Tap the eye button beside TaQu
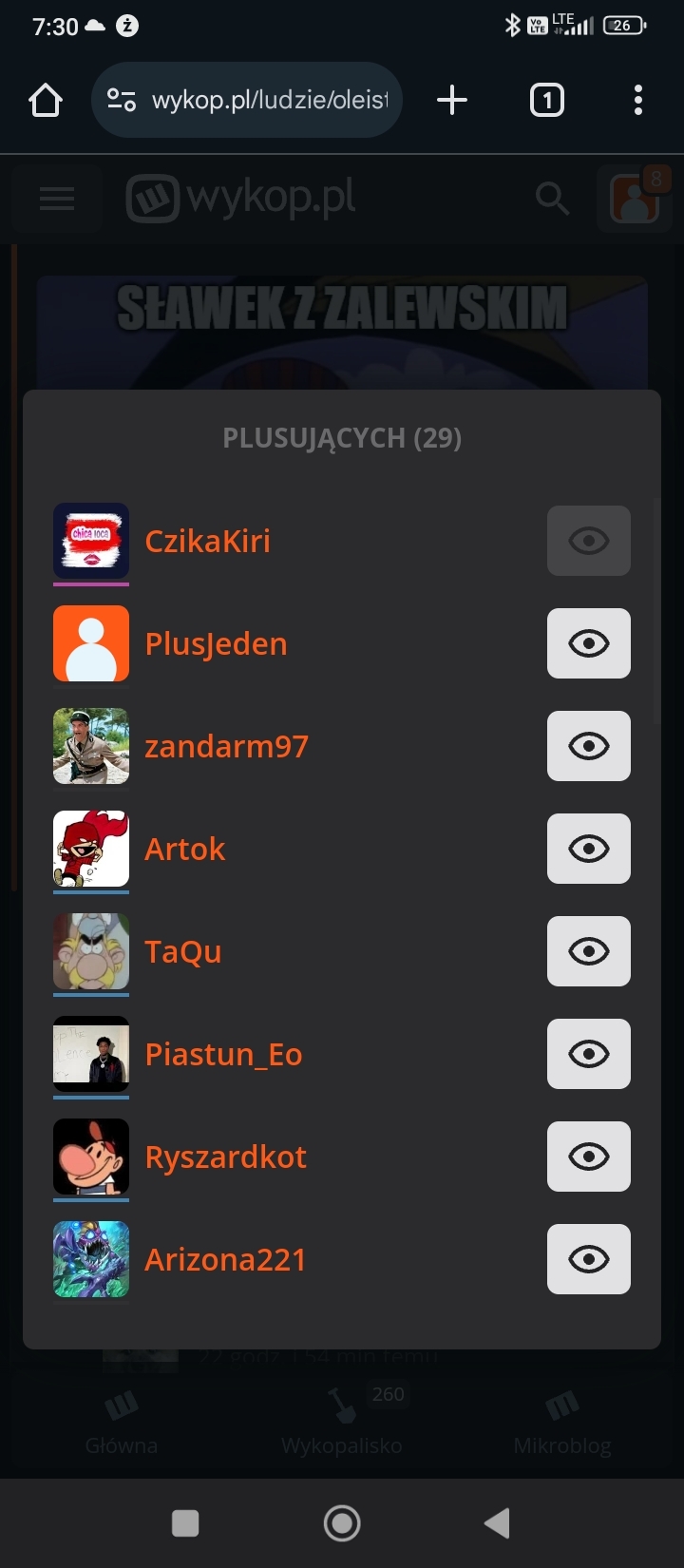The image size is (684, 1568). [x=588, y=951]
